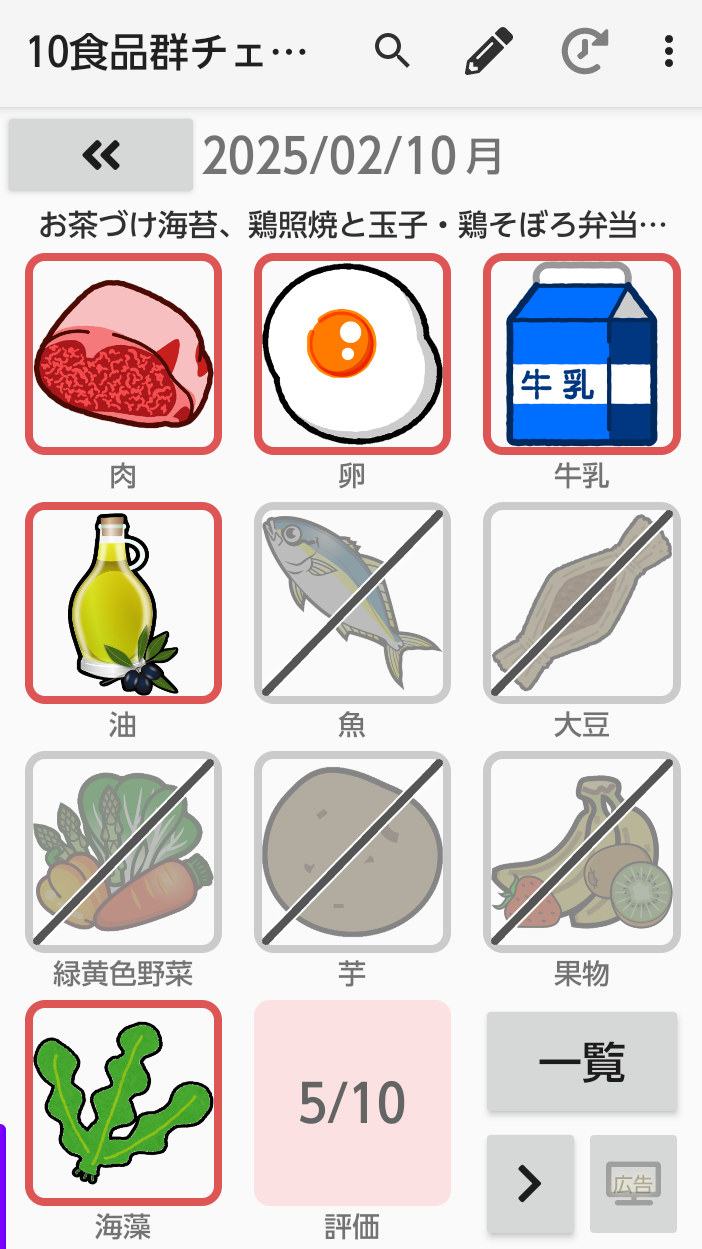Toggle the 卵 egg tile
This screenshot has height=1249, width=702.
(352, 353)
